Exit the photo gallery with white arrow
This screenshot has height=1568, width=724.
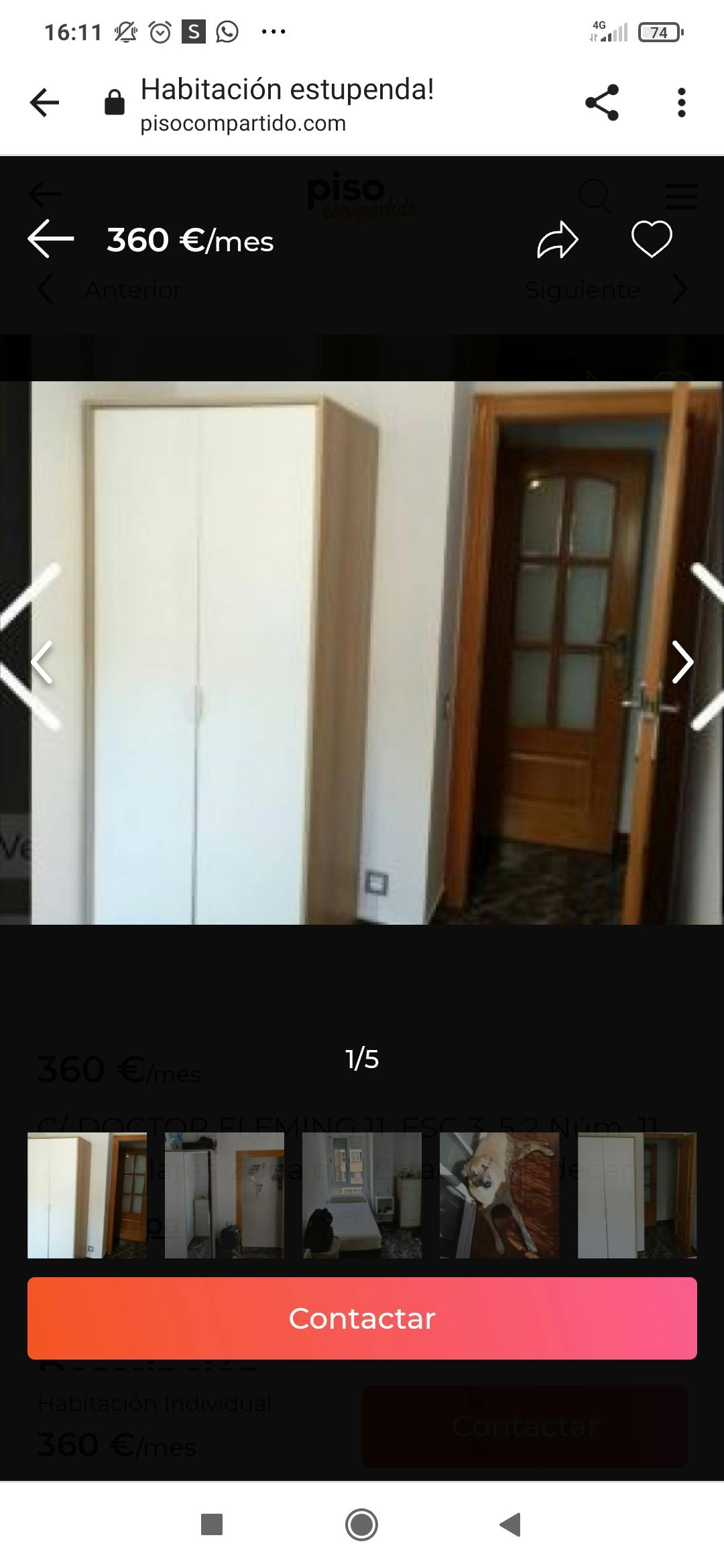(51, 239)
